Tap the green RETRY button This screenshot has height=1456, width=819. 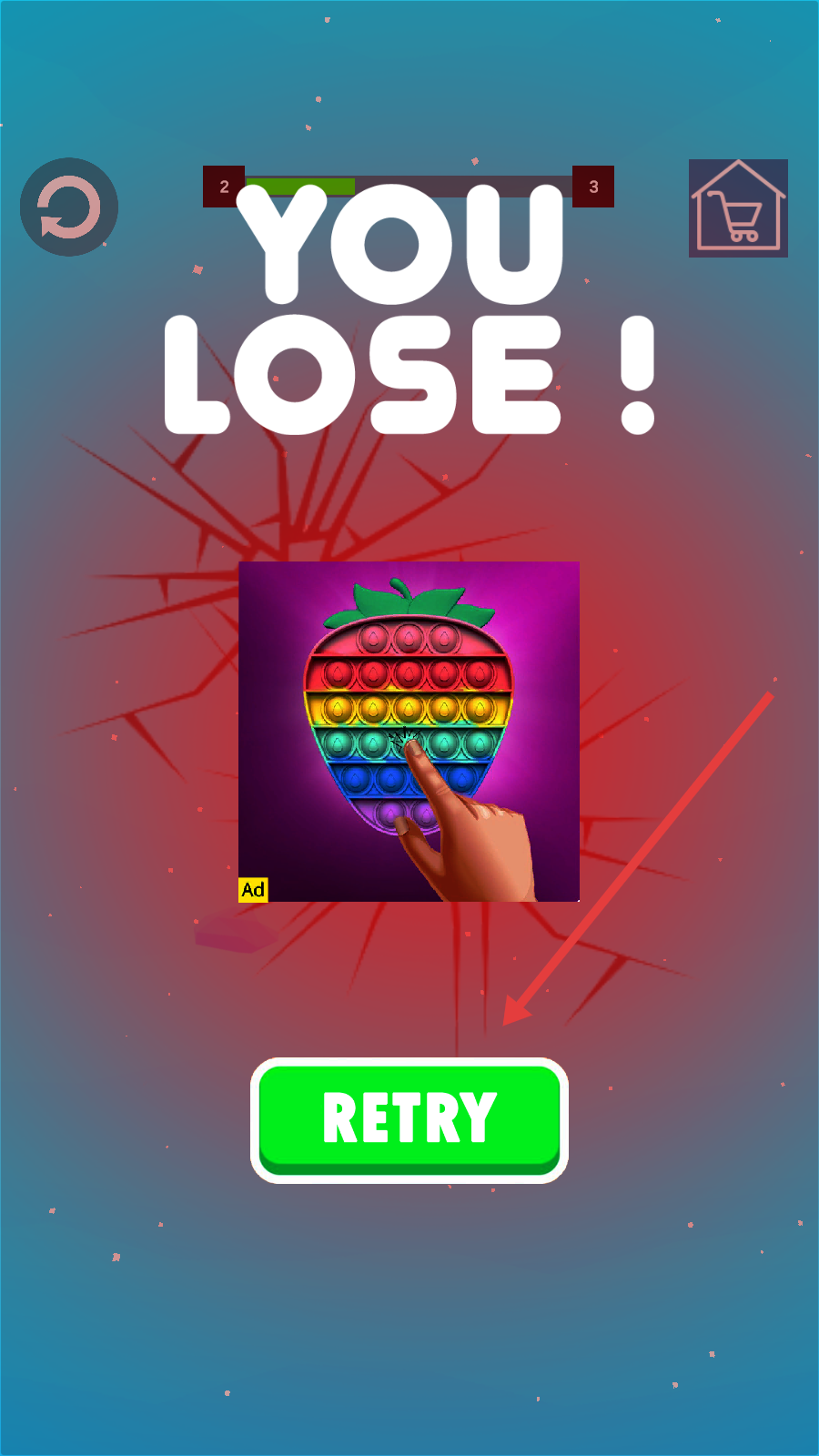[x=409, y=1119]
